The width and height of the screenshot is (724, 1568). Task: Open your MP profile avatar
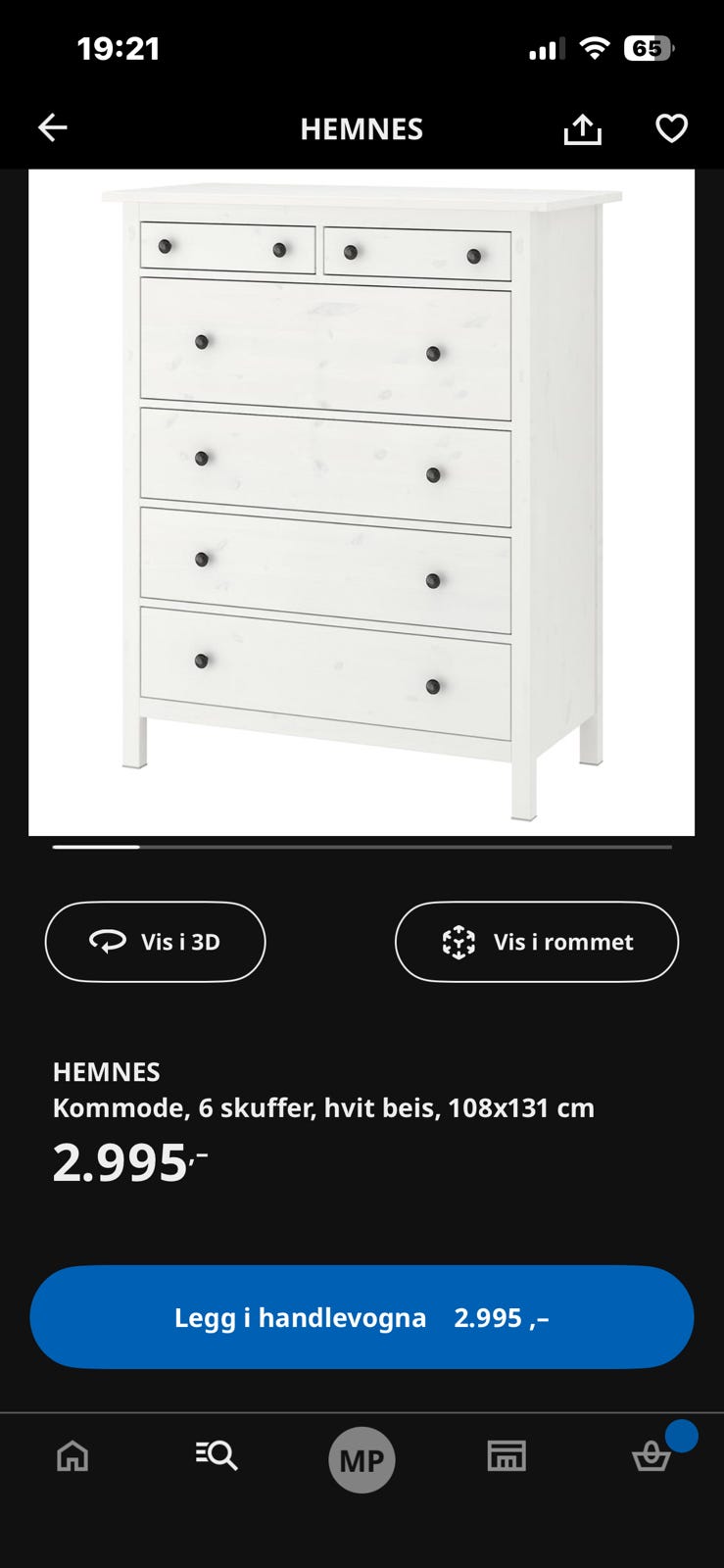pos(362,1459)
